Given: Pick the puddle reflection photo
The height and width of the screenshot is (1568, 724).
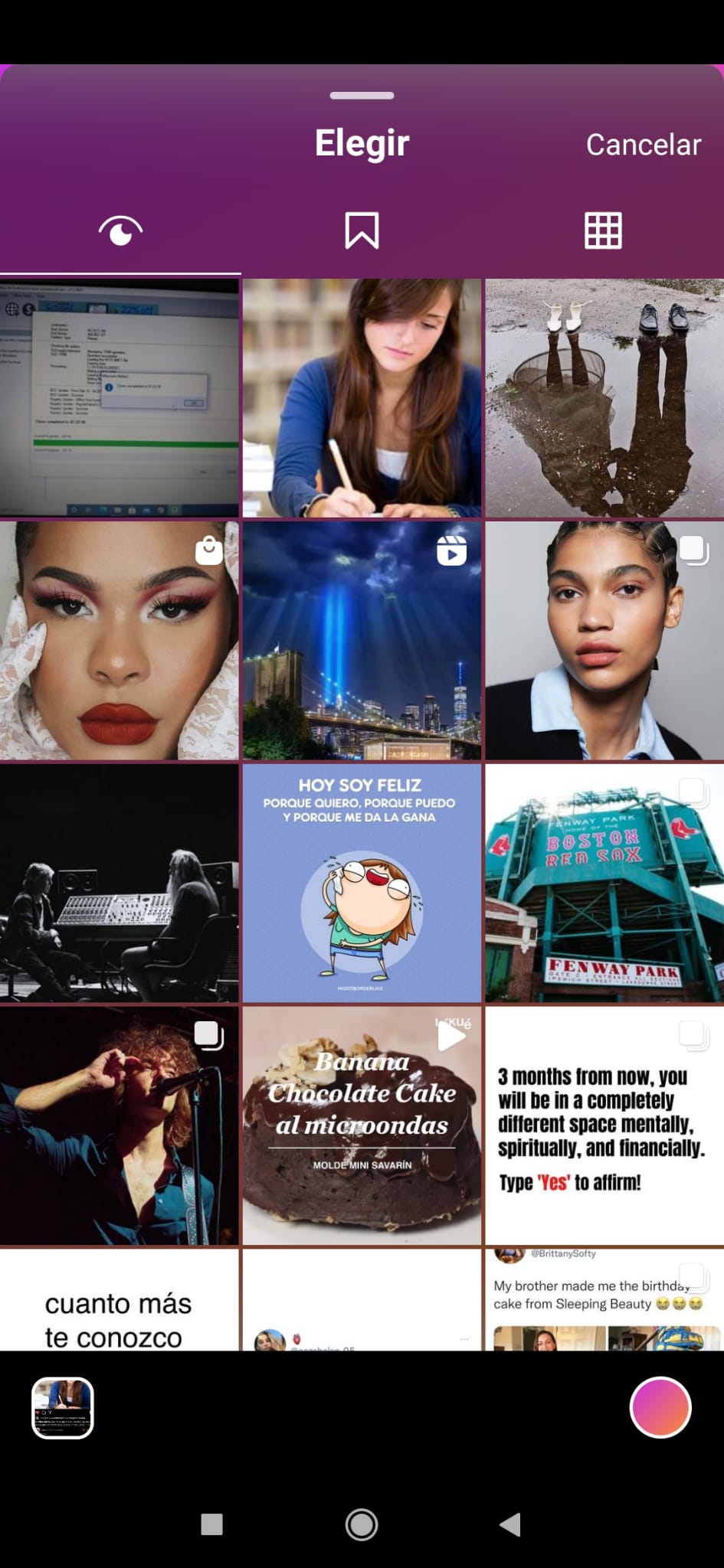Looking at the screenshot, I should tap(604, 398).
